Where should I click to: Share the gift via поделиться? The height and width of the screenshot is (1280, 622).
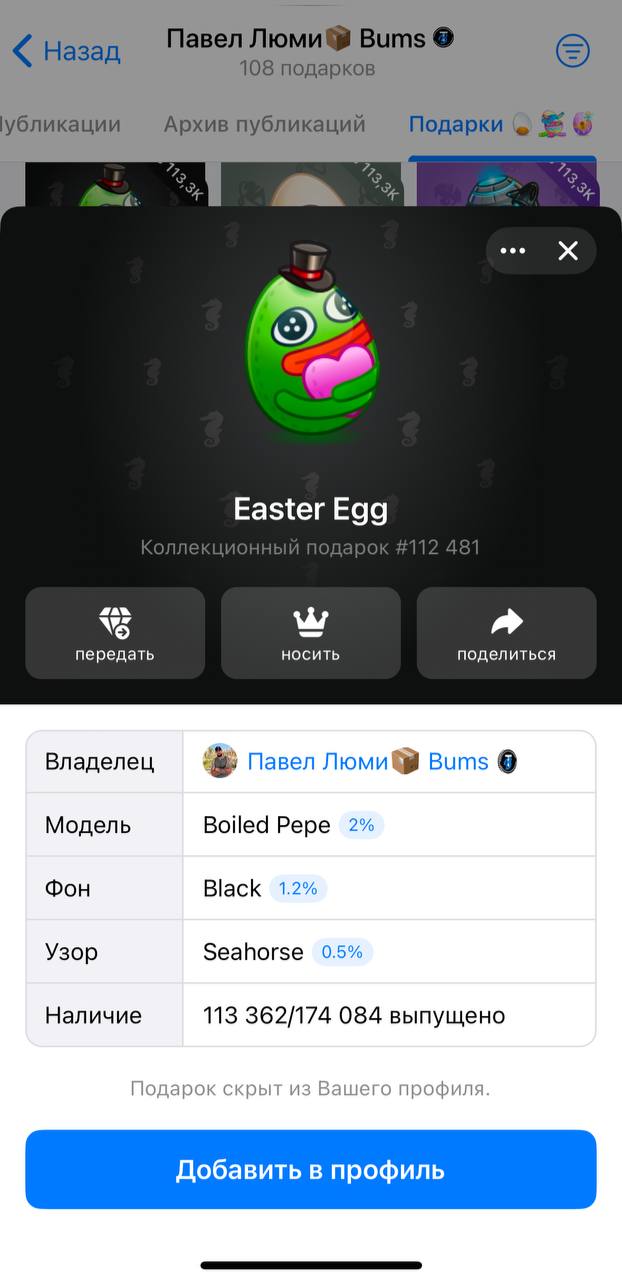point(506,633)
